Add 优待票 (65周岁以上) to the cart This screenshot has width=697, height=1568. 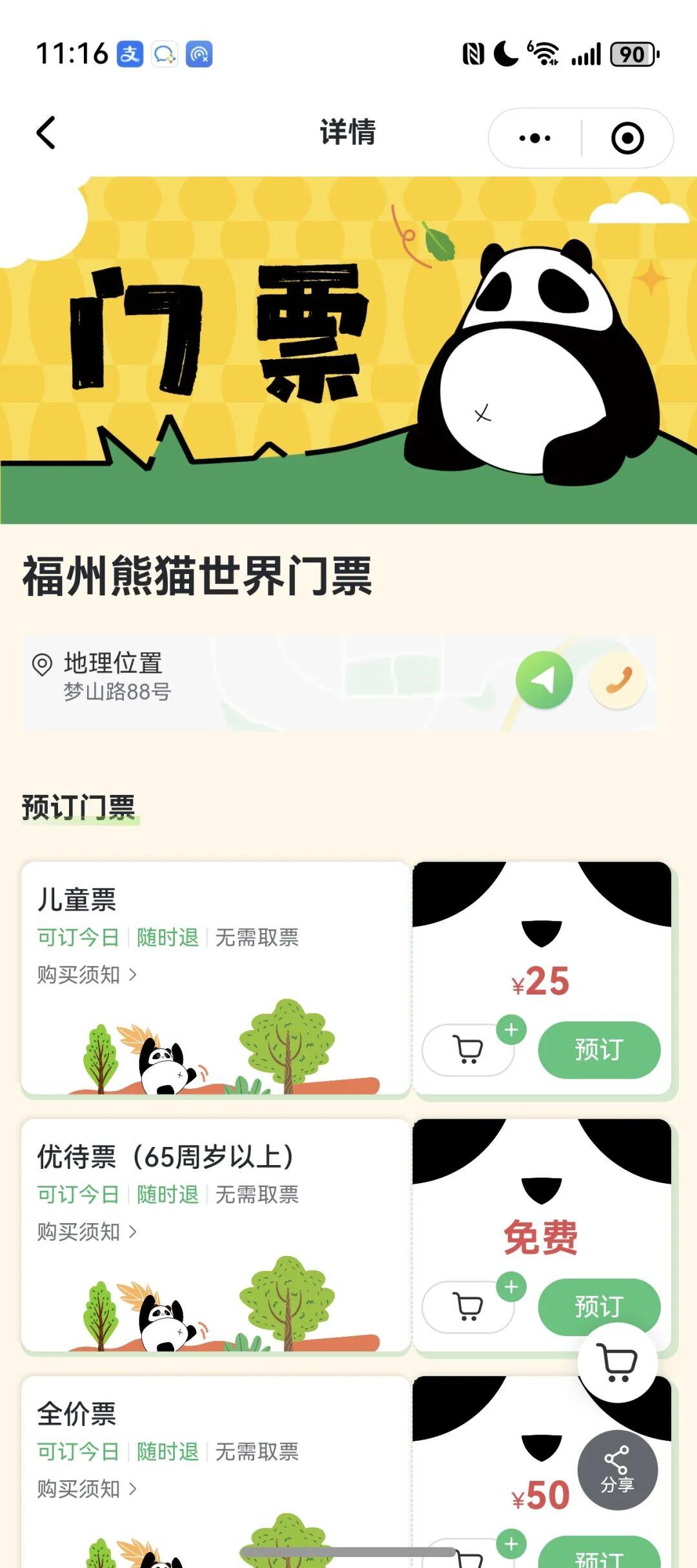469,1306
